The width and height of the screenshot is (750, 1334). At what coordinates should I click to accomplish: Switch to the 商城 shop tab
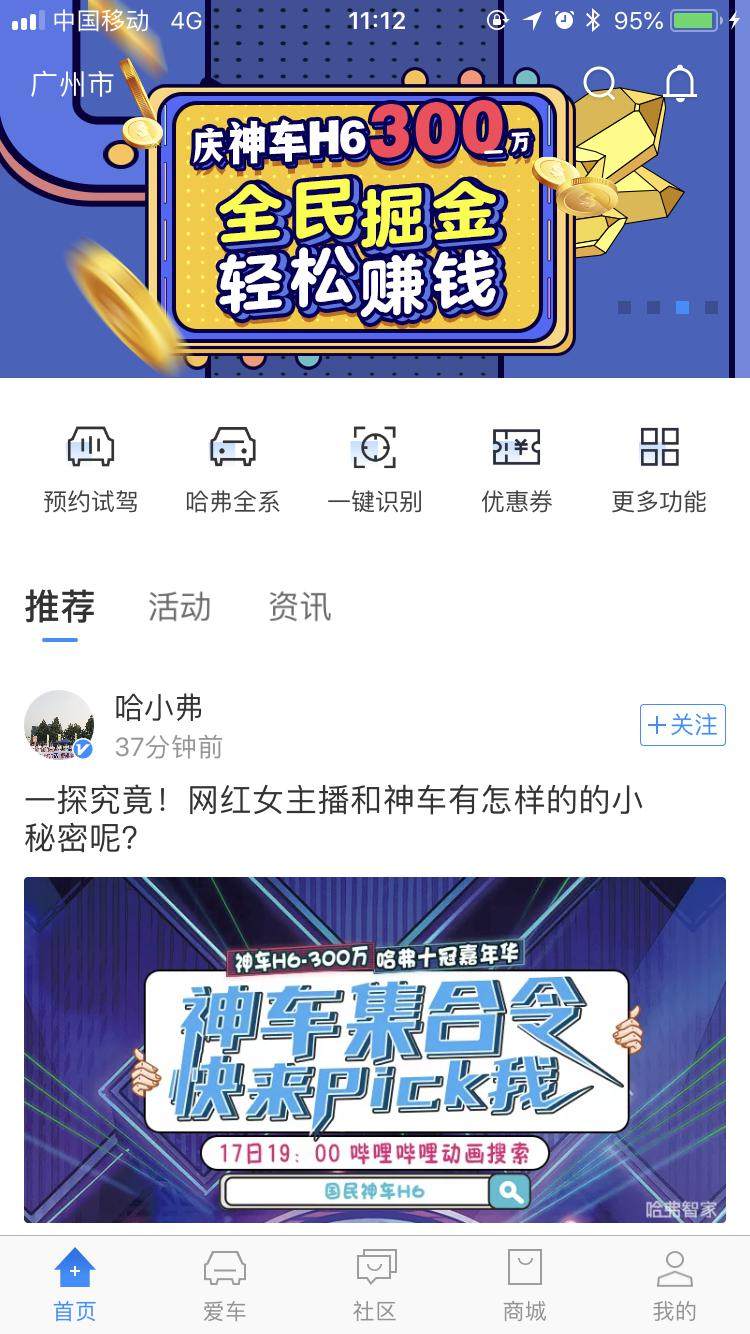coord(525,1285)
